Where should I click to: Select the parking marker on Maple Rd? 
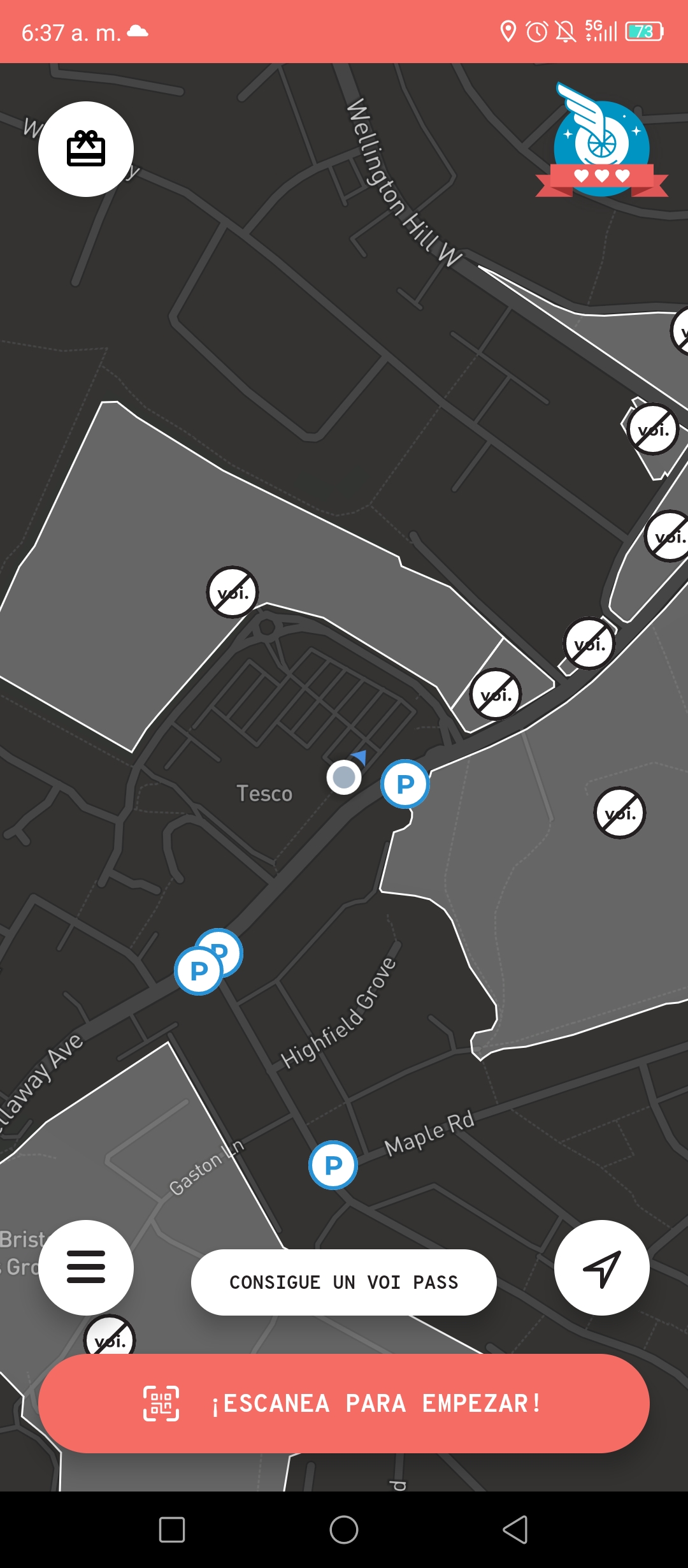pos(333,1165)
